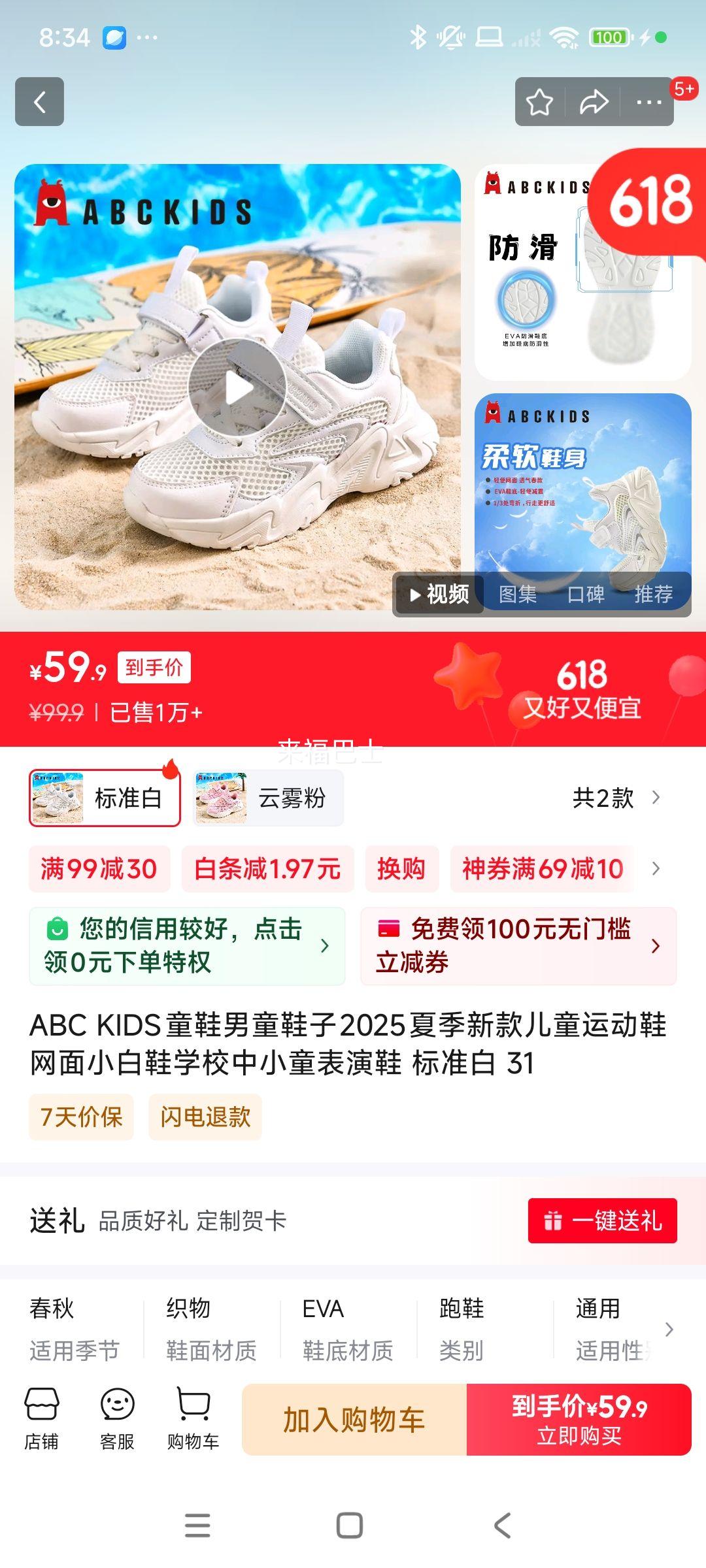
Task: Open the three-dot overflow menu
Action: pyautogui.click(x=648, y=102)
